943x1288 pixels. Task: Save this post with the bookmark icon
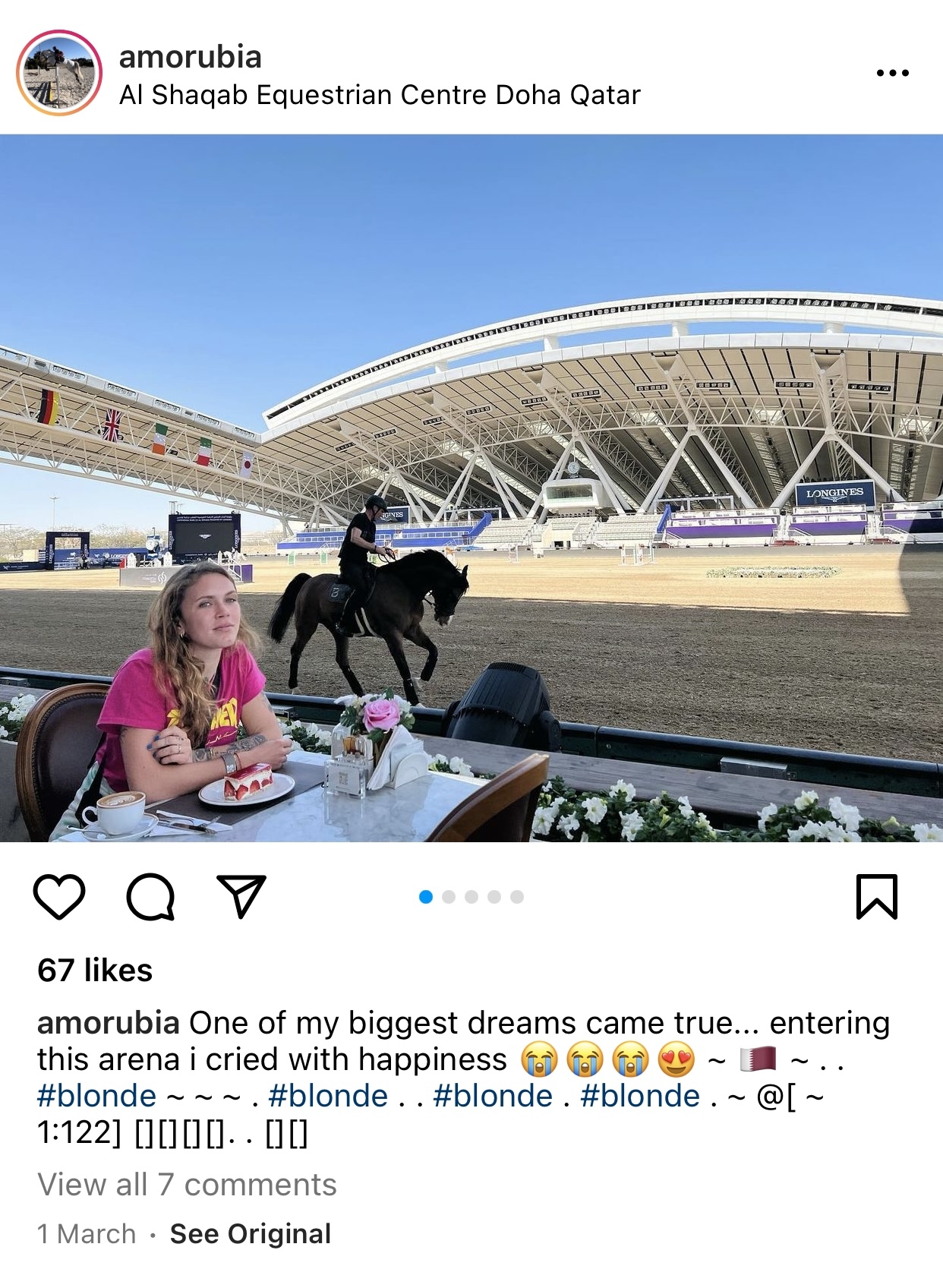[x=877, y=897]
